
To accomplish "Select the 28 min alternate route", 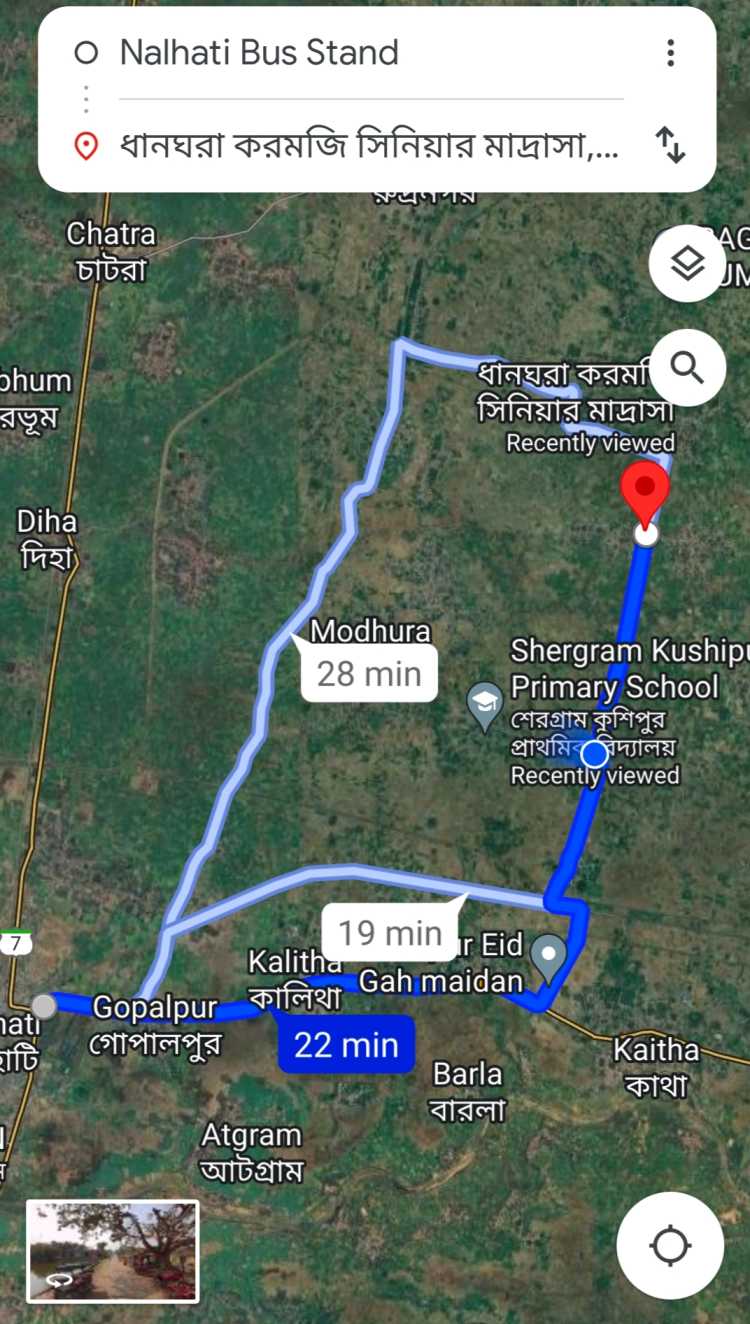I will pyautogui.click(x=369, y=674).
